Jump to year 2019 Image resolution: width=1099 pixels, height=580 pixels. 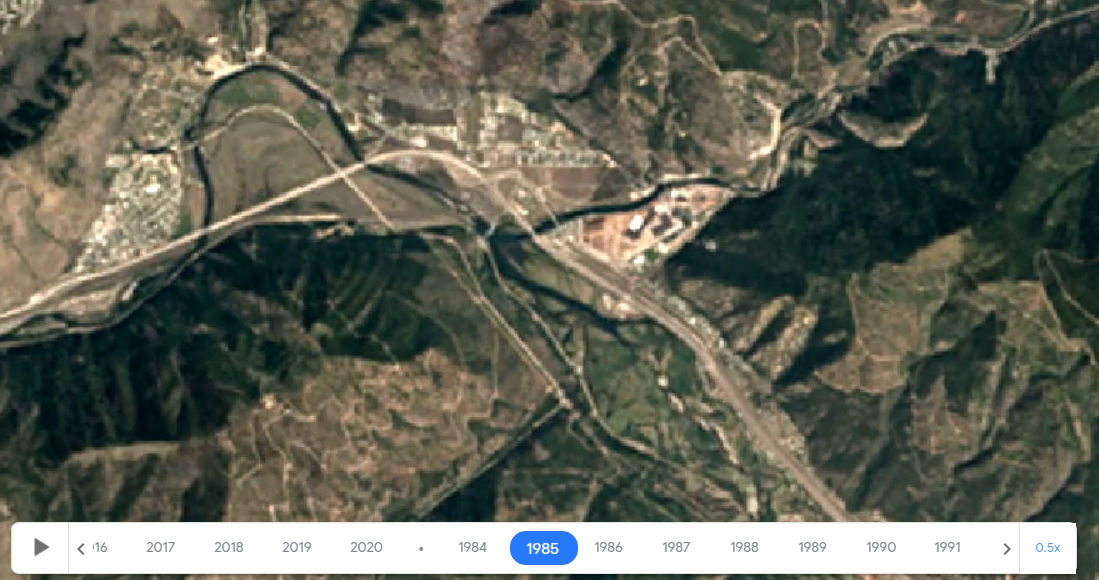(297, 547)
